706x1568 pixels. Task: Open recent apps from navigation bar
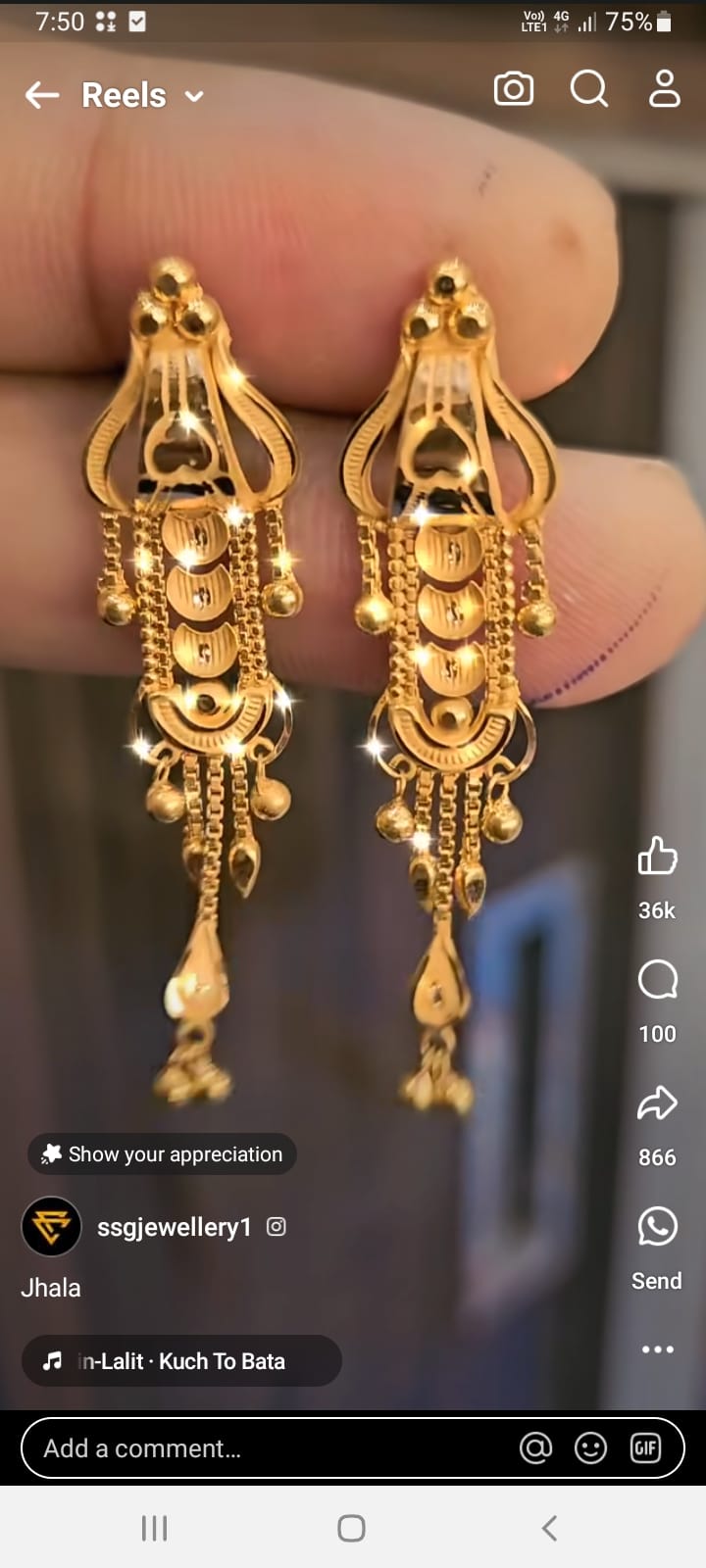pos(155,1528)
